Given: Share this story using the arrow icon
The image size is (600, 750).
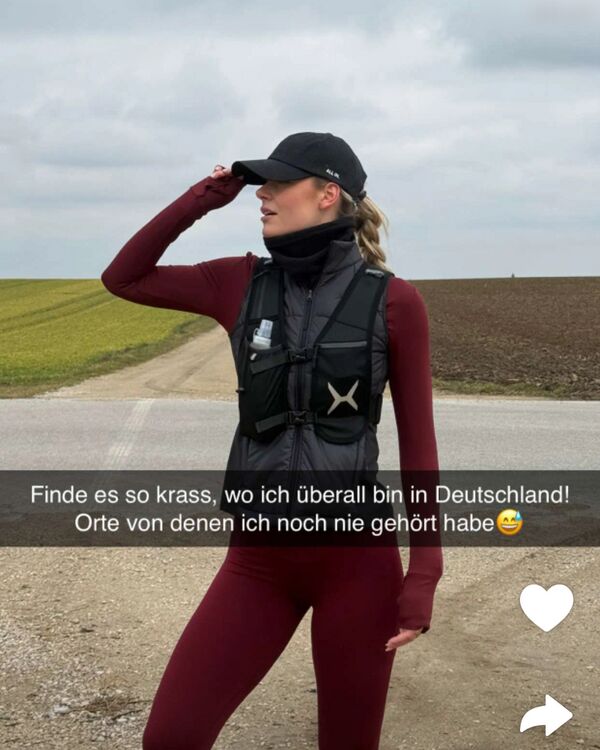Looking at the screenshot, I should point(546,715).
